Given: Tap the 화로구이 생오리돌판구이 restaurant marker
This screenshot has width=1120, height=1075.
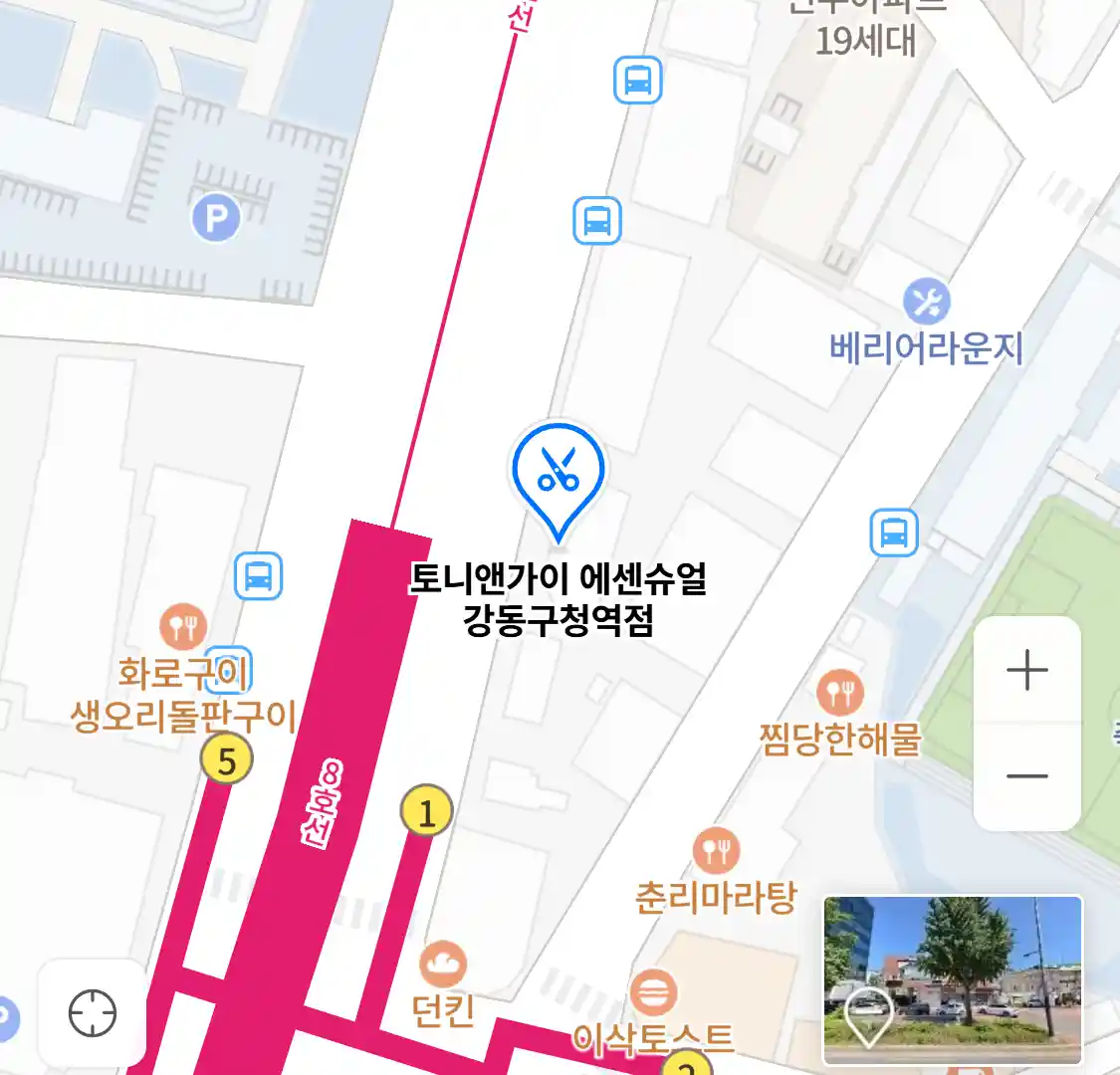Looking at the screenshot, I should tap(183, 627).
